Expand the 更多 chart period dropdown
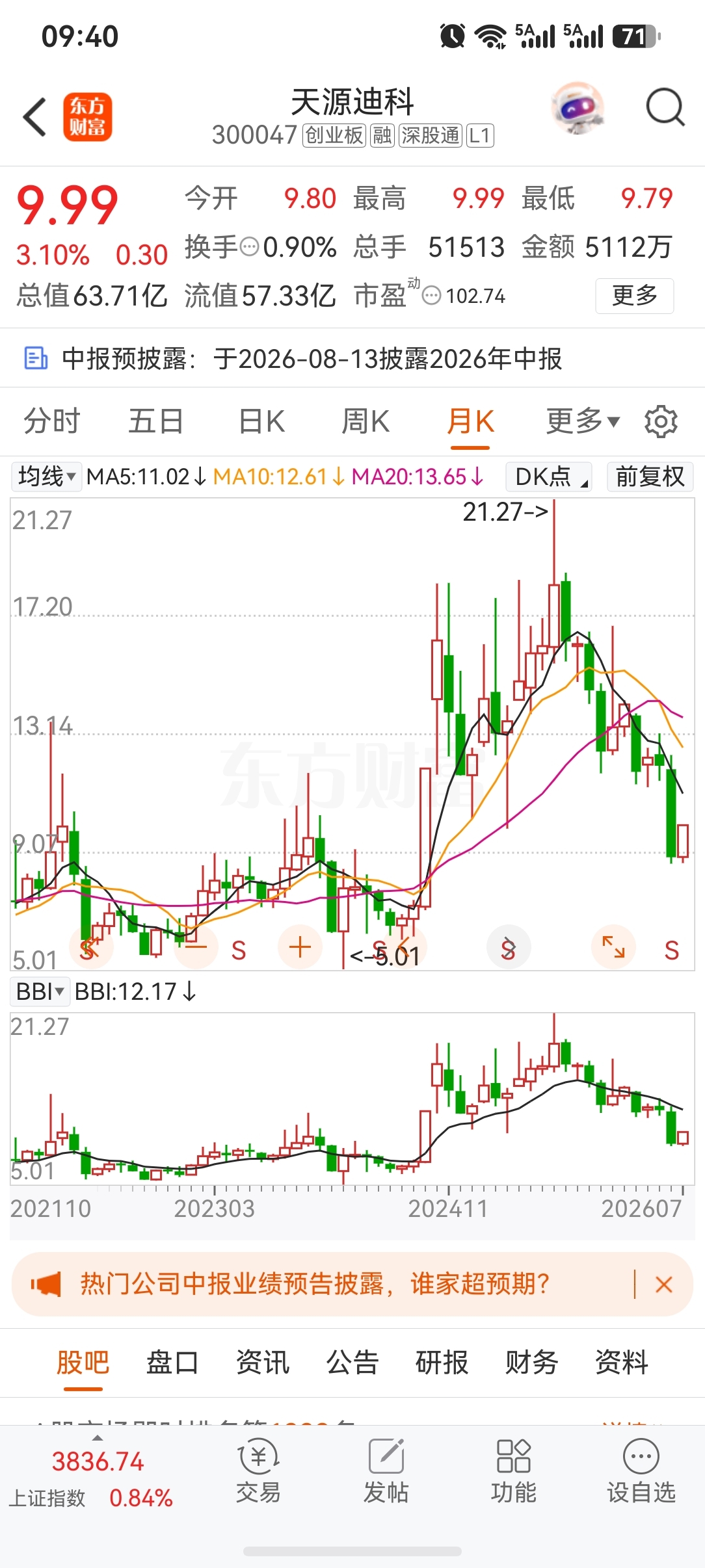Screen dimensions: 705x1568 pos(583,421)
